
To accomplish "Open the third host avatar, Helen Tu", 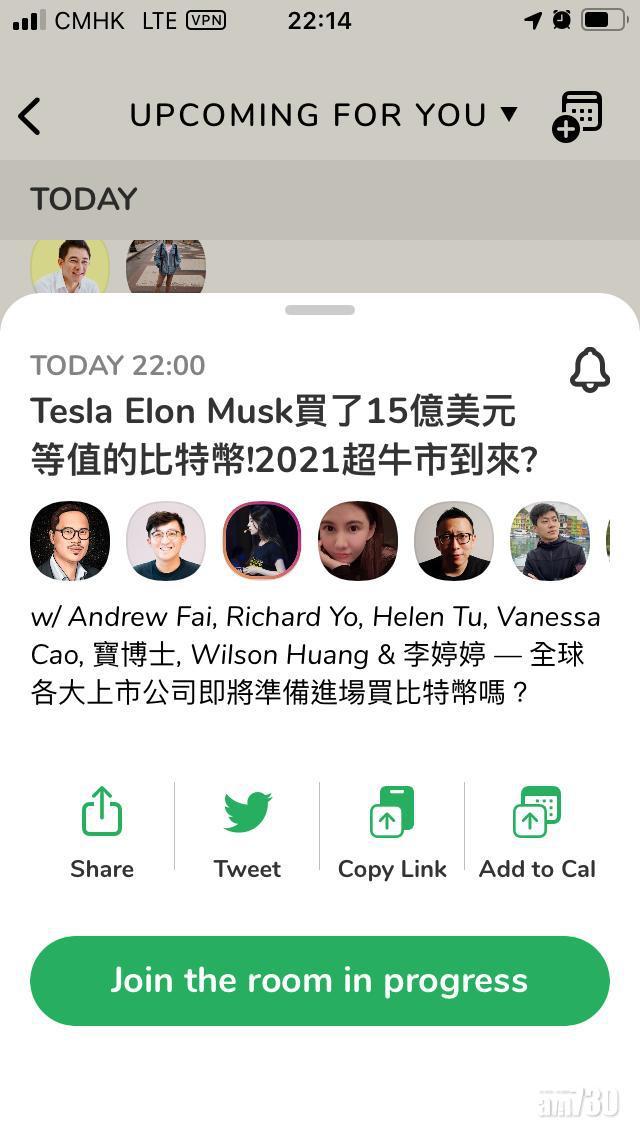I will coord(262,541).
